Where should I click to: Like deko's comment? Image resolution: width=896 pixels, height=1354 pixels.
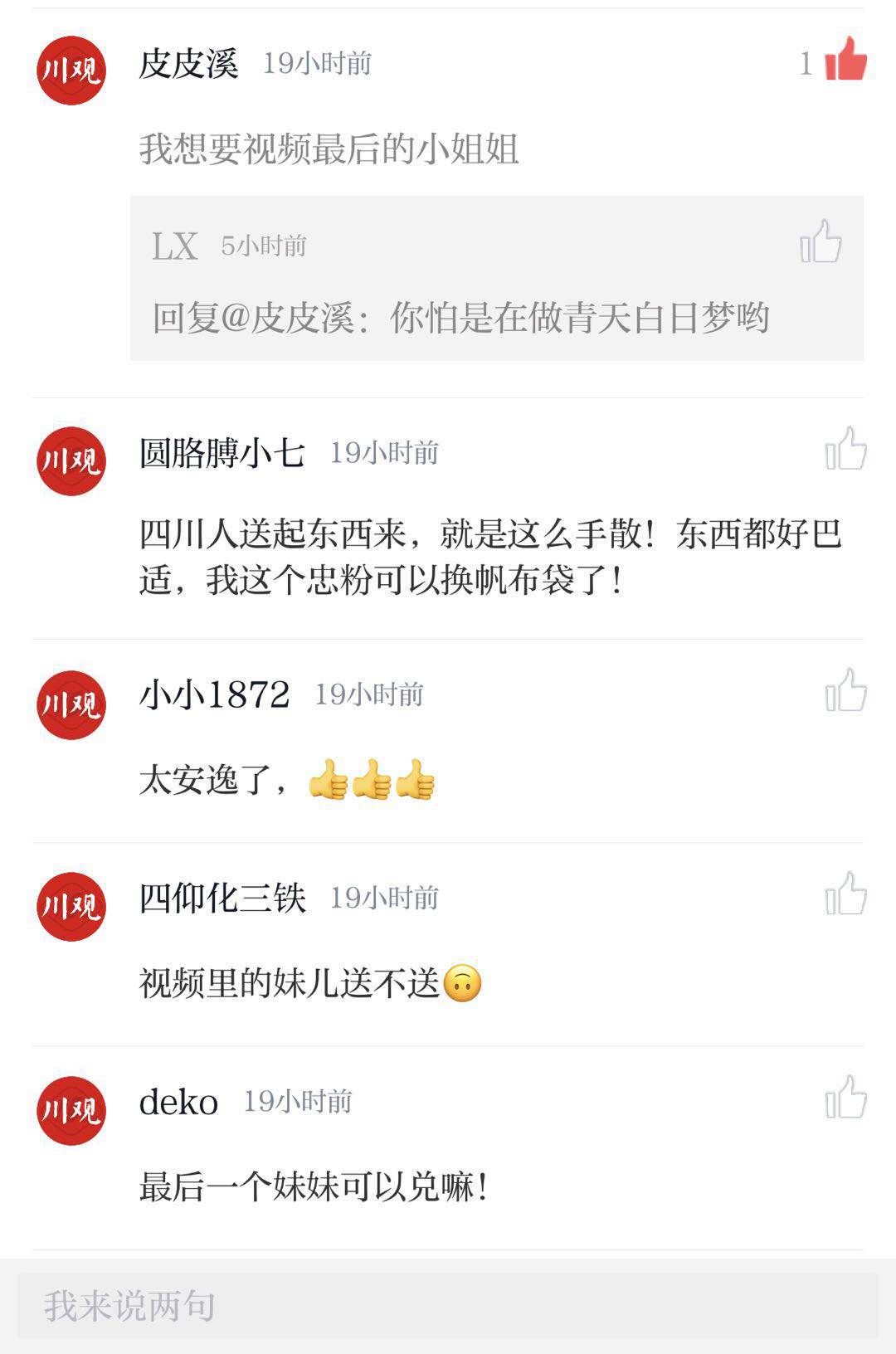pos(845,1098)
